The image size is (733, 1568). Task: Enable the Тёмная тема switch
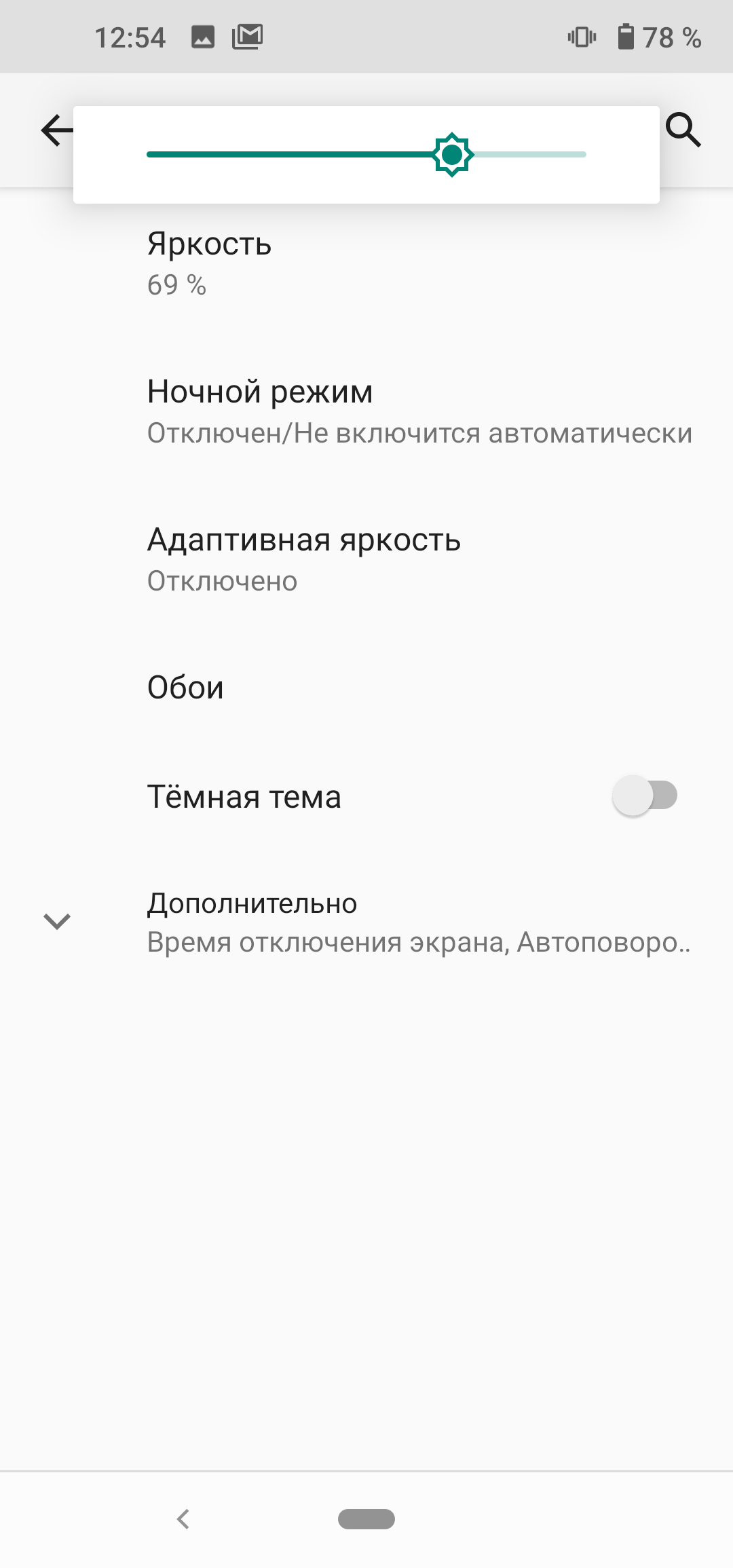(644, 796)
